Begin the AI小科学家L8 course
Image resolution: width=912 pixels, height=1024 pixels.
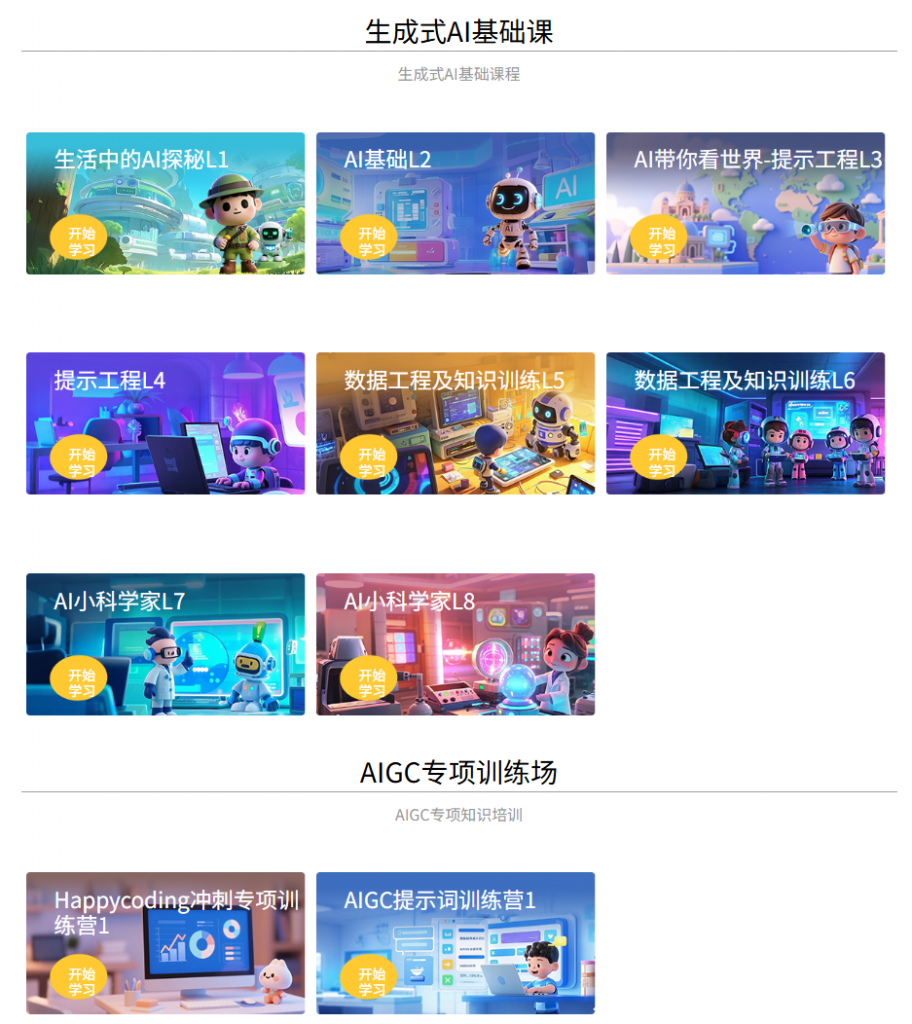[371, 682]
